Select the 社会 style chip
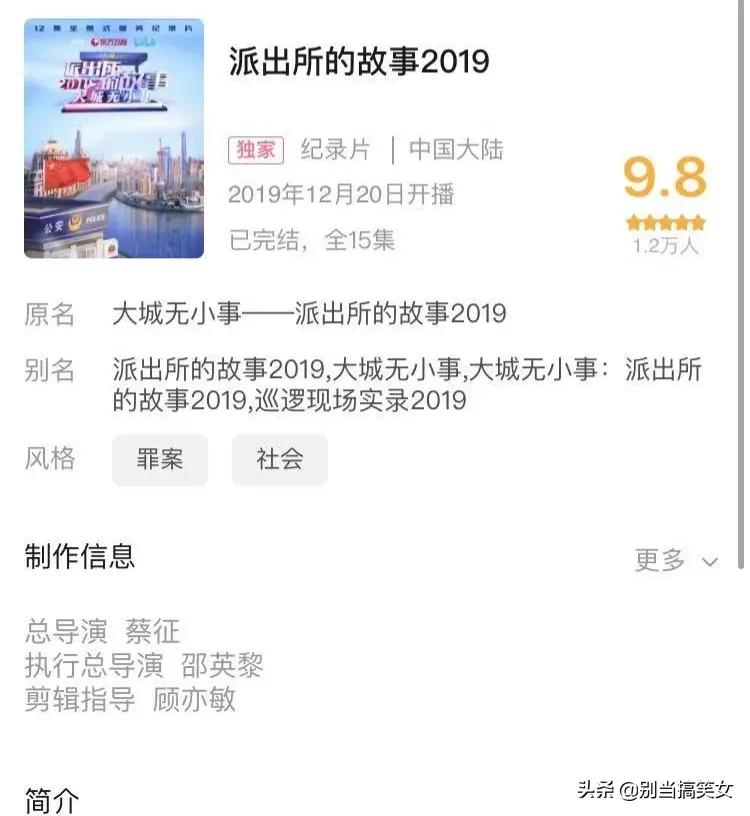Screen dimensions: 750x816 (x=279, y=460)
